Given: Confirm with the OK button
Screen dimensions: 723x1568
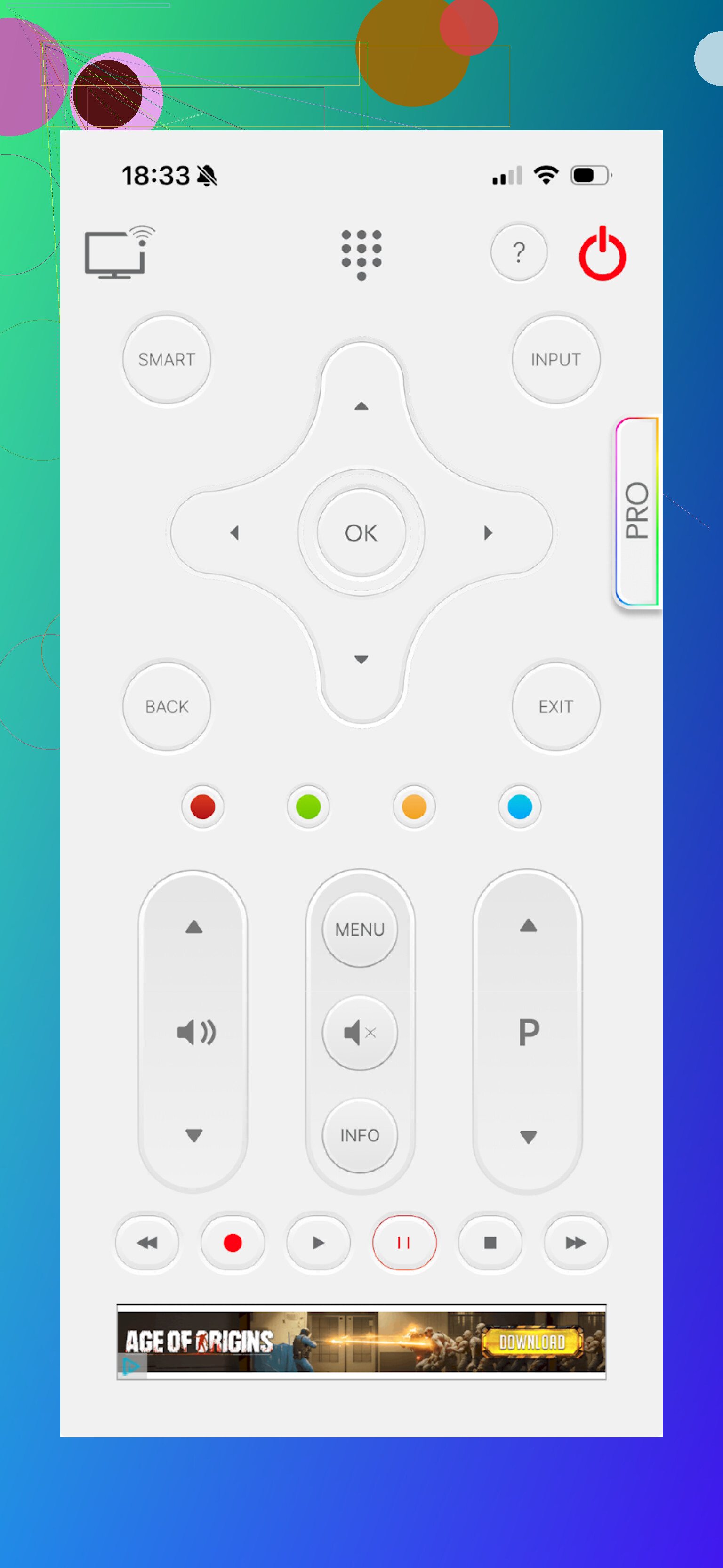Looking at the screenshot, I should click(x=361, y=533).
